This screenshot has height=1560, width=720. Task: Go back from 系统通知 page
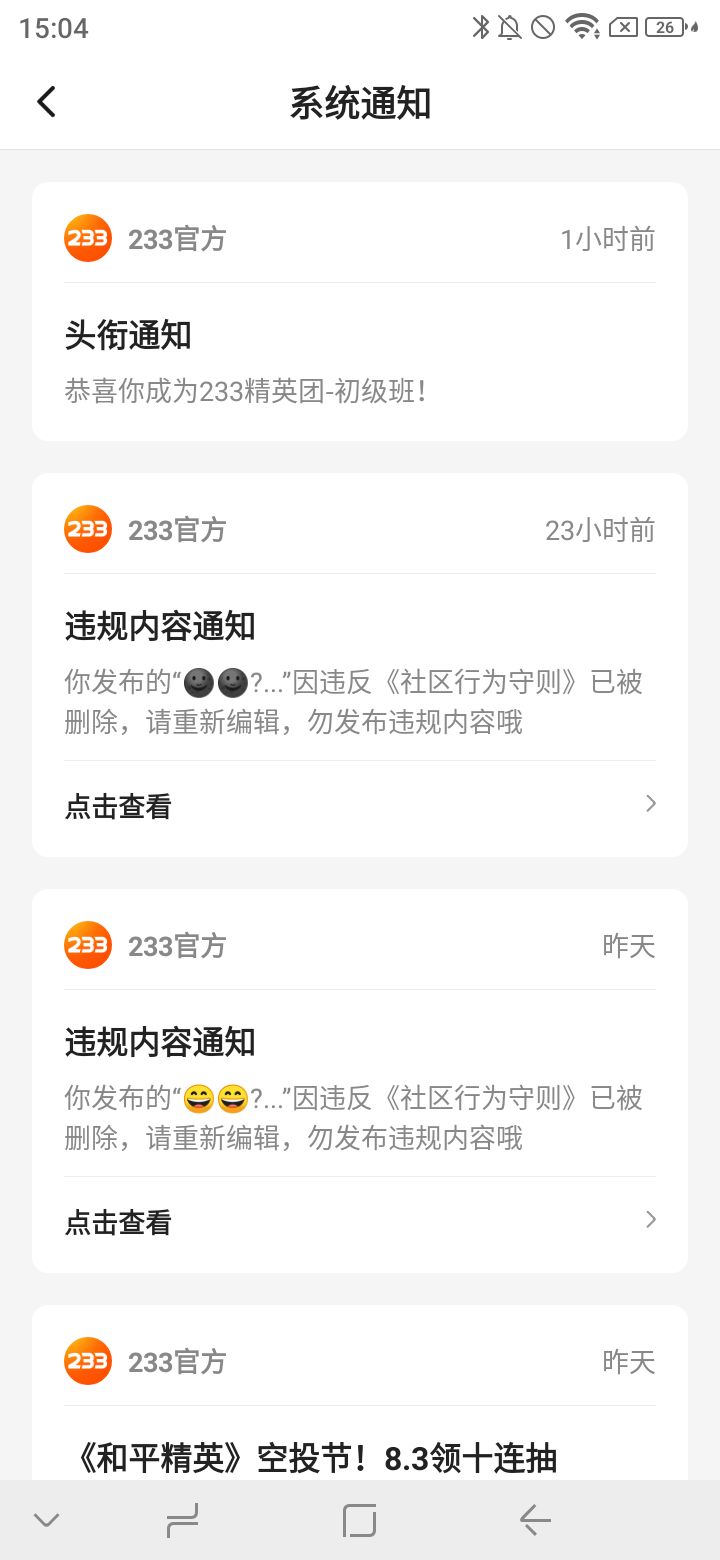tap(46, 102)
